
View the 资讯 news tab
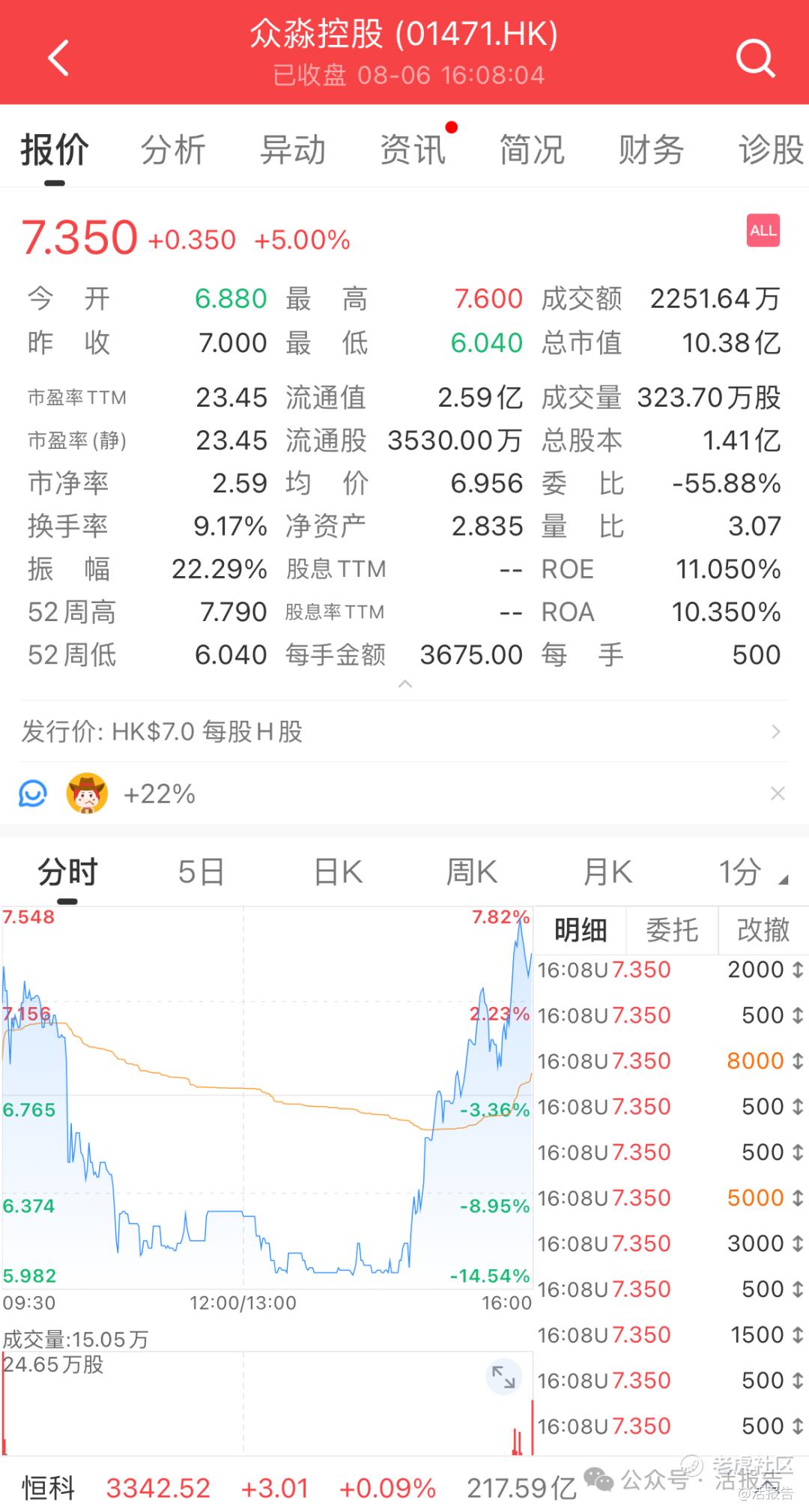(413, 150)
